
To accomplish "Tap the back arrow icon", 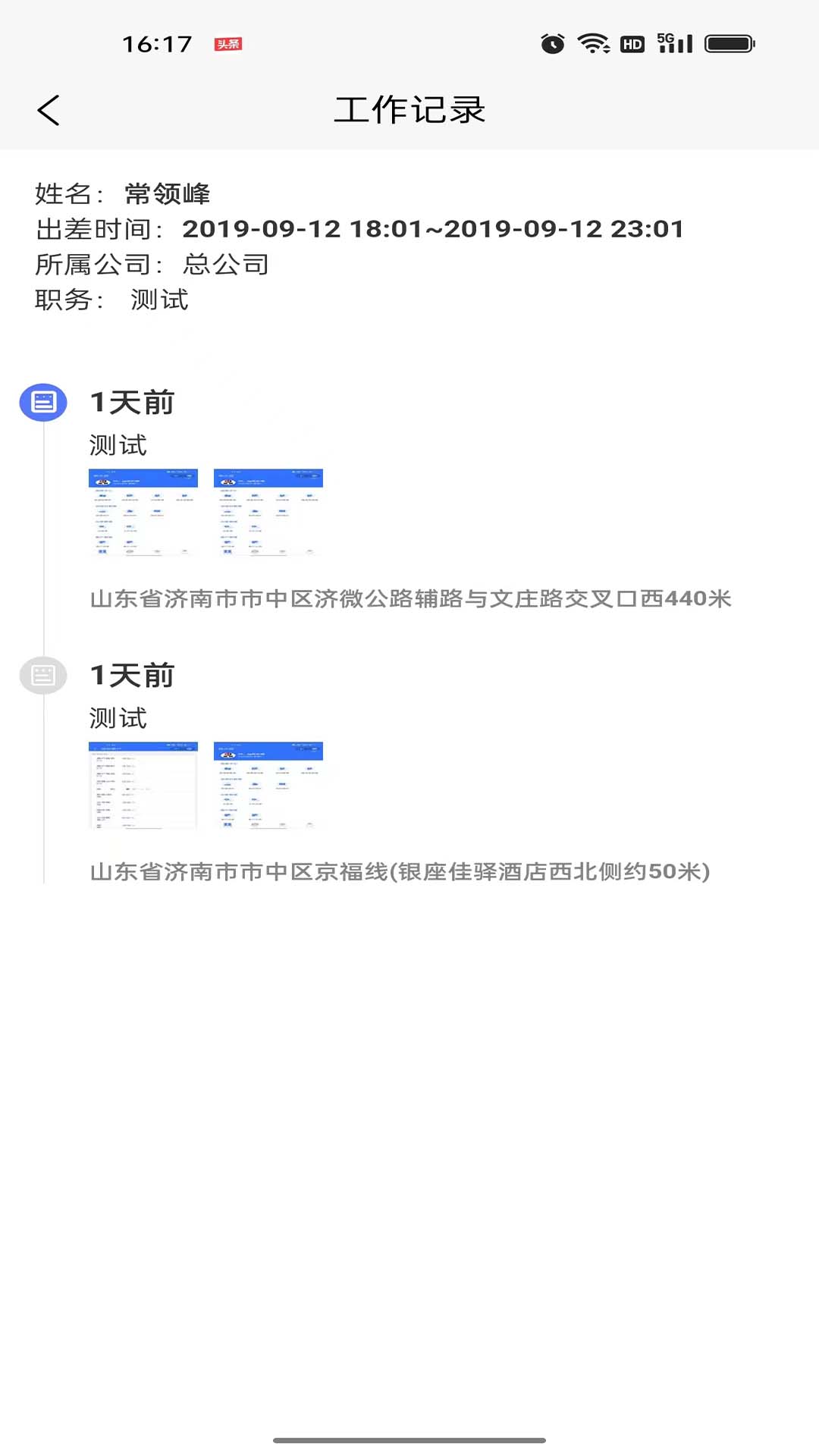I will tap(49, 110).
